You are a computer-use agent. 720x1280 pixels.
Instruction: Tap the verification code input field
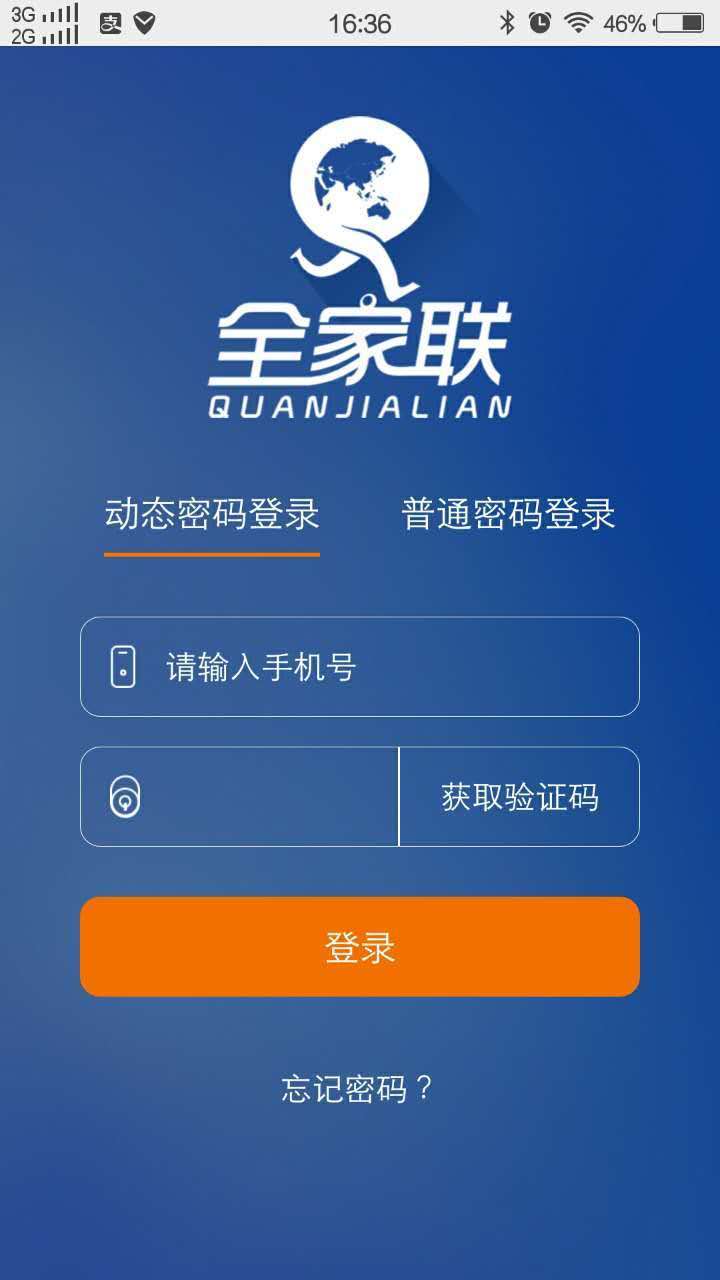240,797
